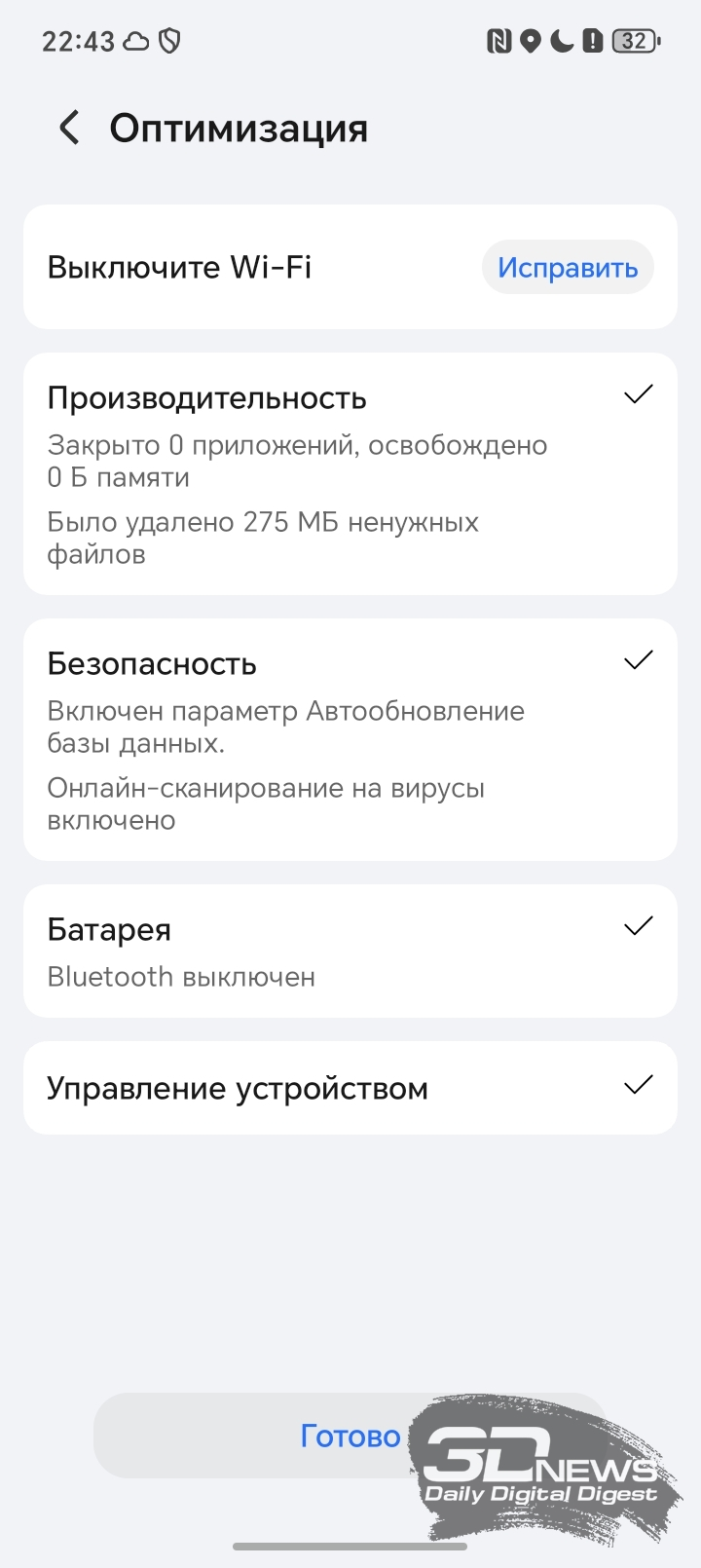
Task: Open the Безопасность section
Action: pyautogui.click(x=350, y=739)
